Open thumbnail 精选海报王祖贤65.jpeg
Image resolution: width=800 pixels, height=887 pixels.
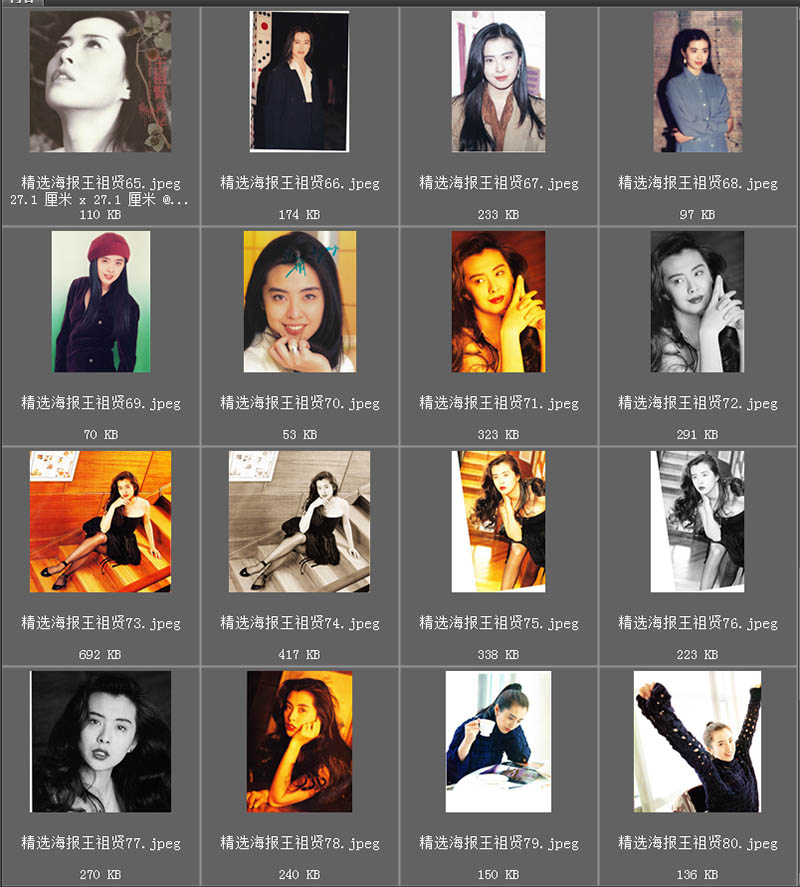[x=100, y=82]
